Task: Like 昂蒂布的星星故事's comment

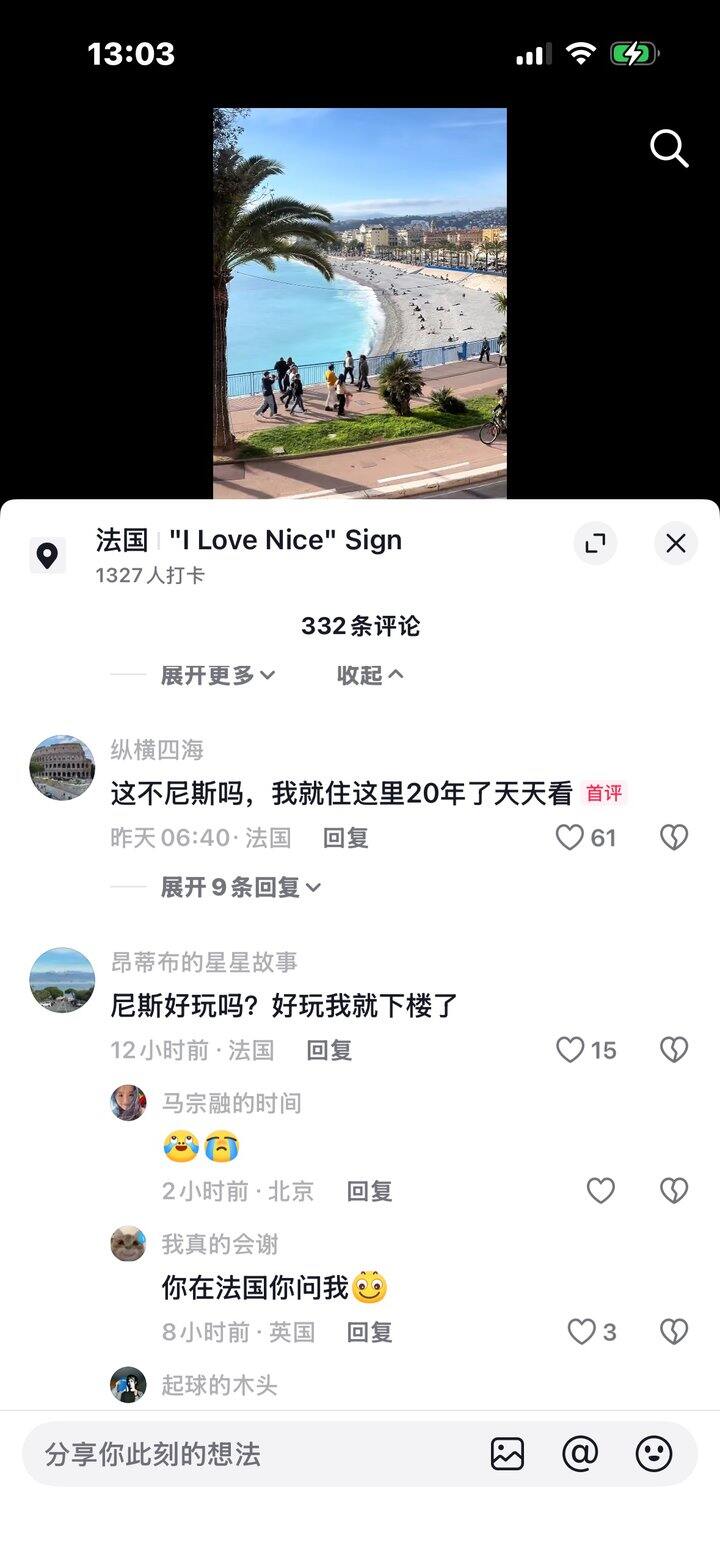Action: tap(570, 1050)
